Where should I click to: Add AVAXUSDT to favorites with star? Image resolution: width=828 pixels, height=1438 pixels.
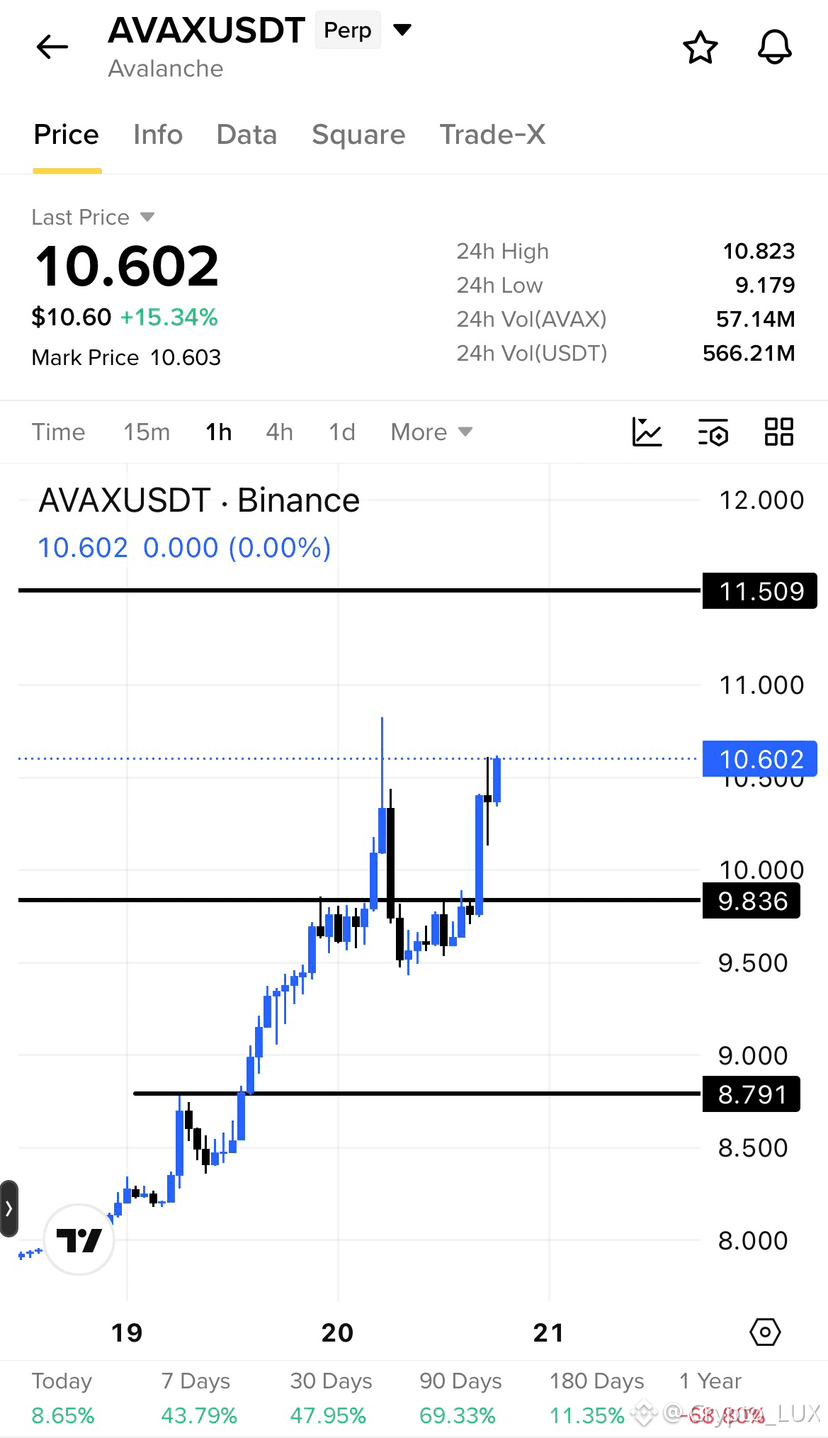(700, 47)
